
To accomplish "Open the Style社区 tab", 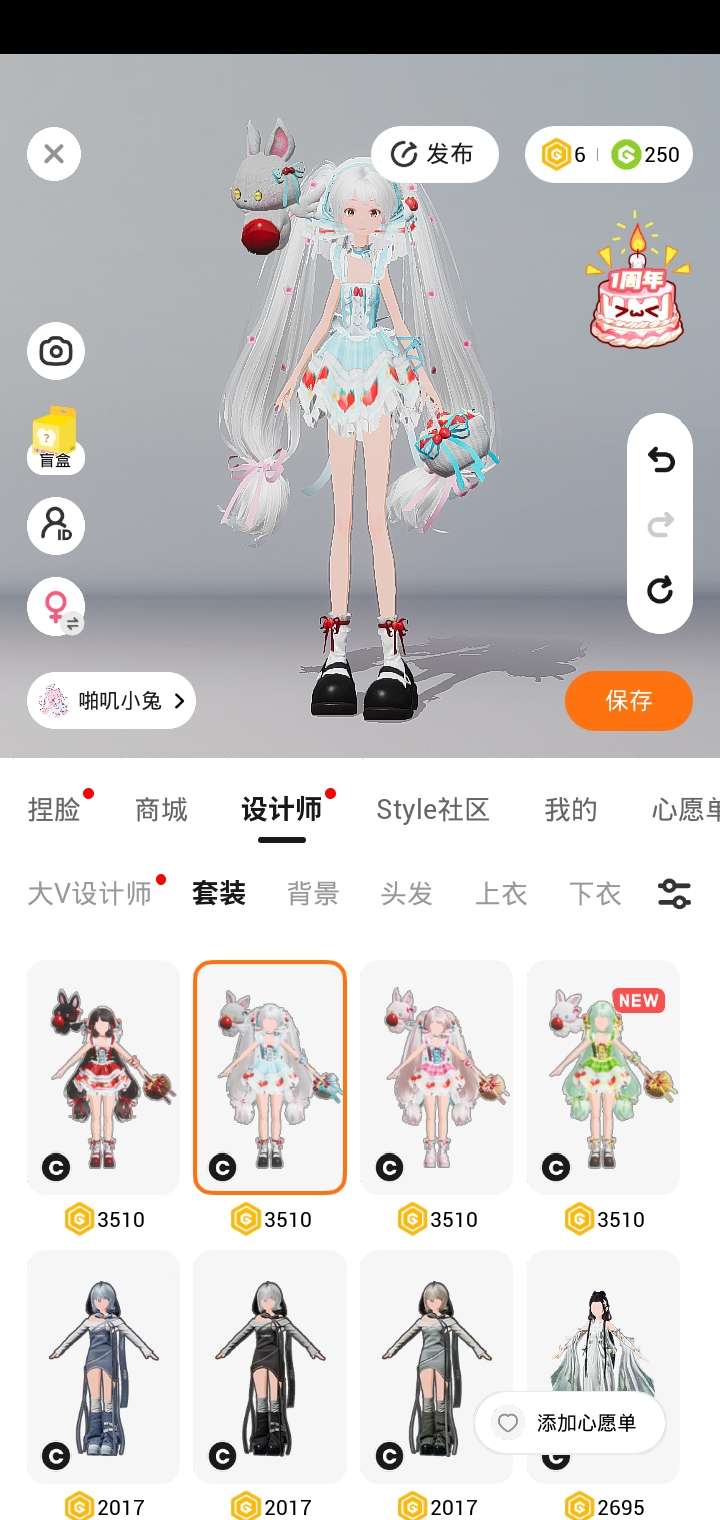I will pos(433,809).
